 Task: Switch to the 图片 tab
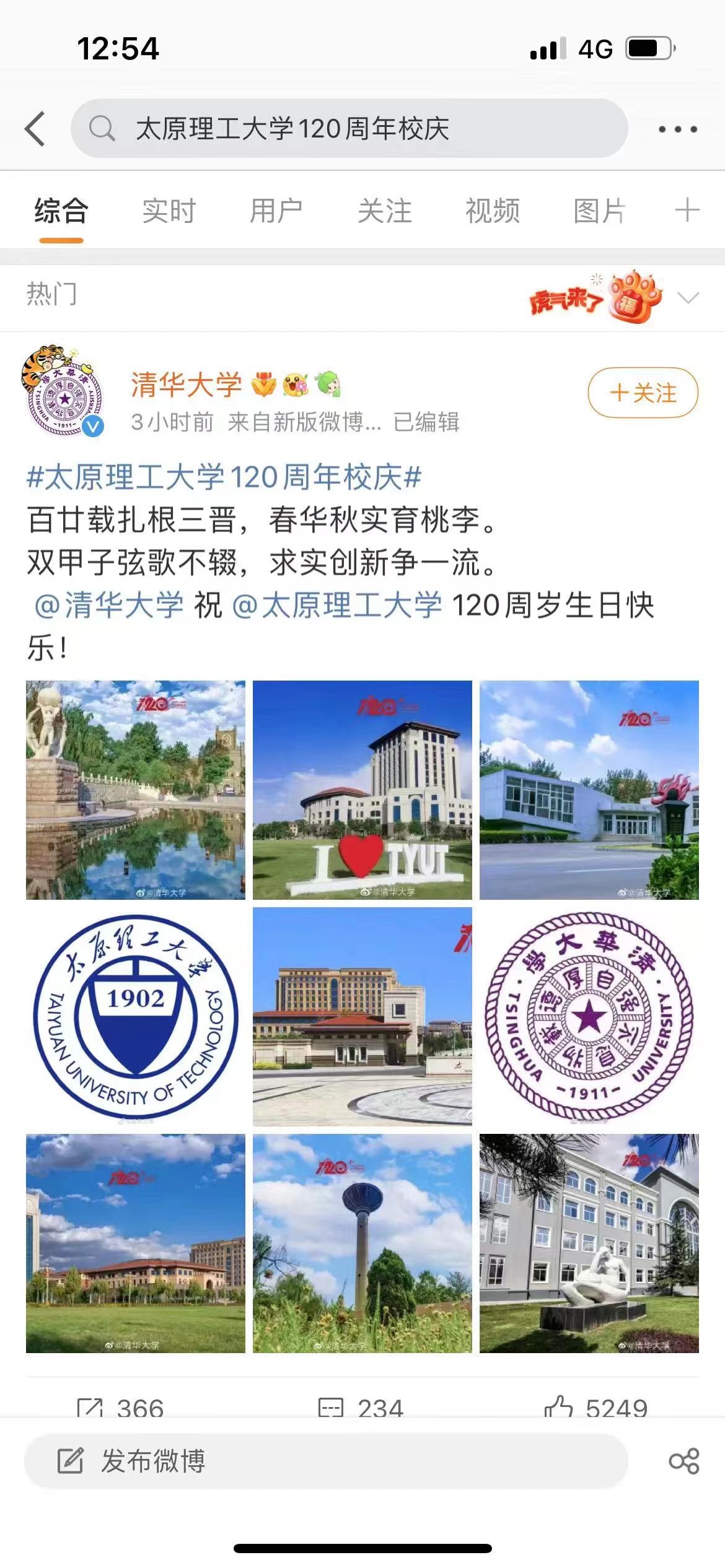pos(599,211)
